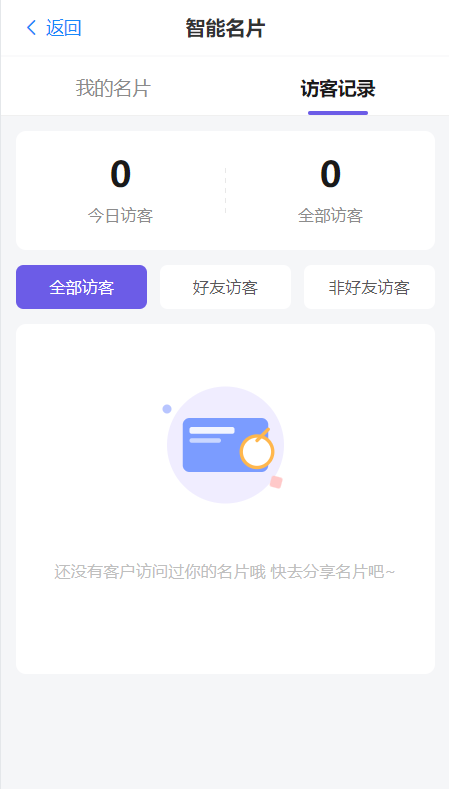Select the 访客记录 tab
This screenshot has height=789, width=449.
click(x=338, y=89)
